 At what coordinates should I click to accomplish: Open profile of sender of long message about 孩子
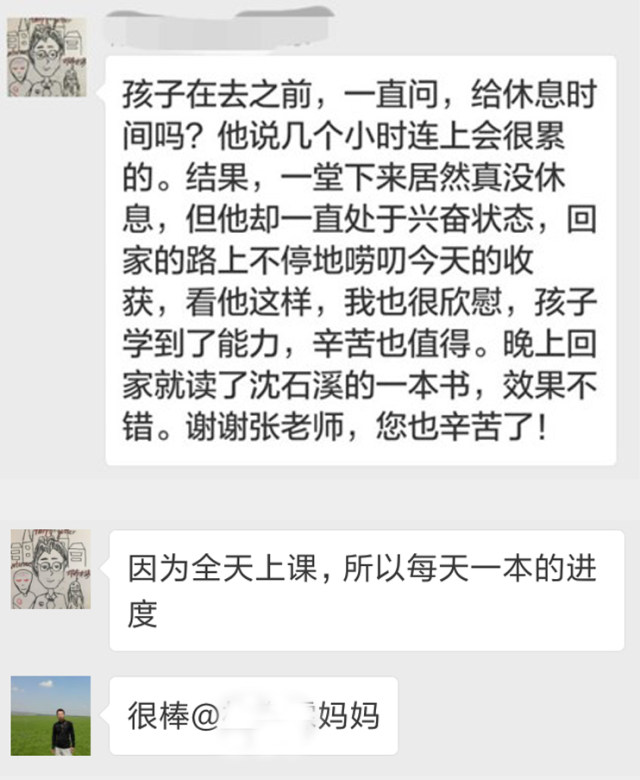[x=49, y=57]
